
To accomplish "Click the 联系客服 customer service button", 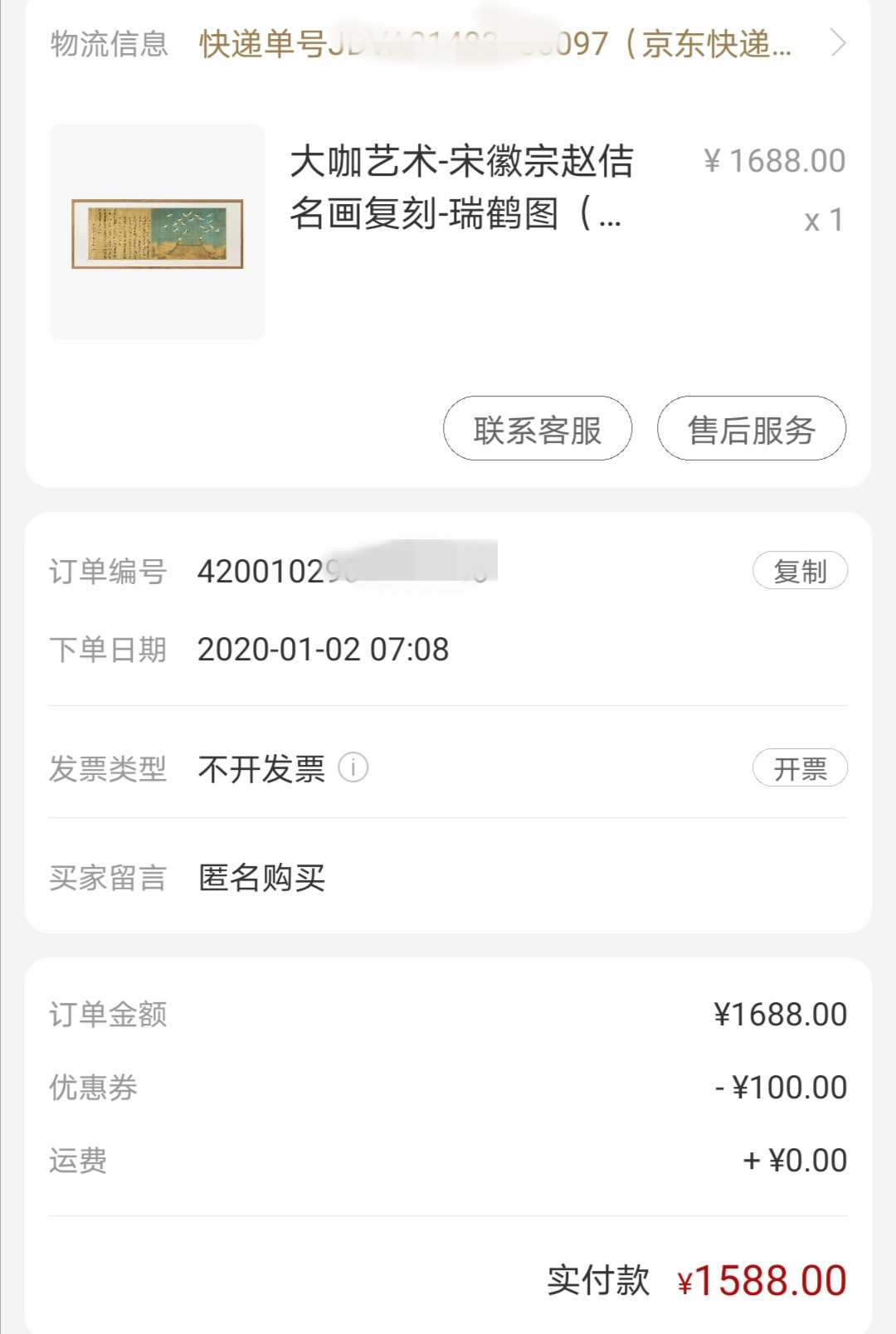I will point(537,429).
